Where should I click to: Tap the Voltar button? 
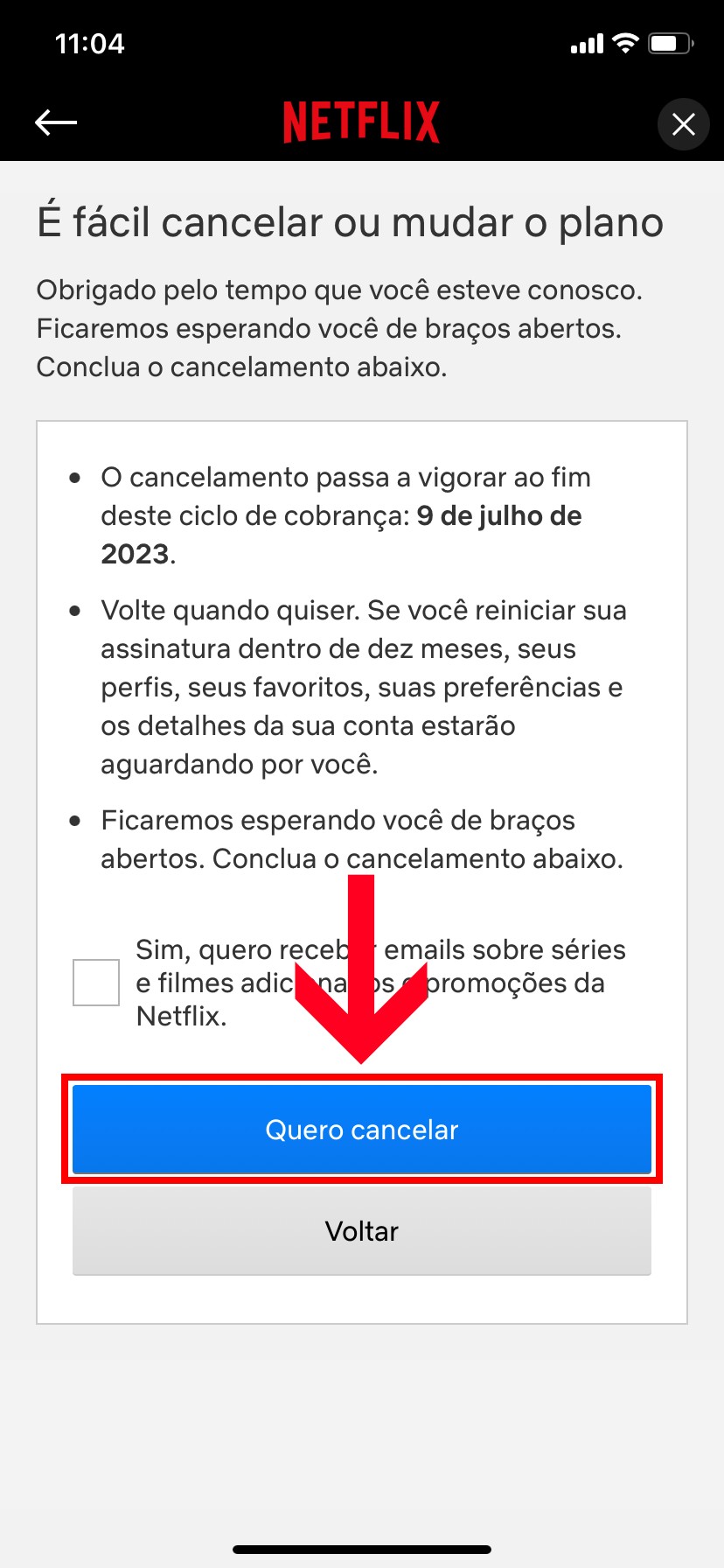click(362, 1231)
